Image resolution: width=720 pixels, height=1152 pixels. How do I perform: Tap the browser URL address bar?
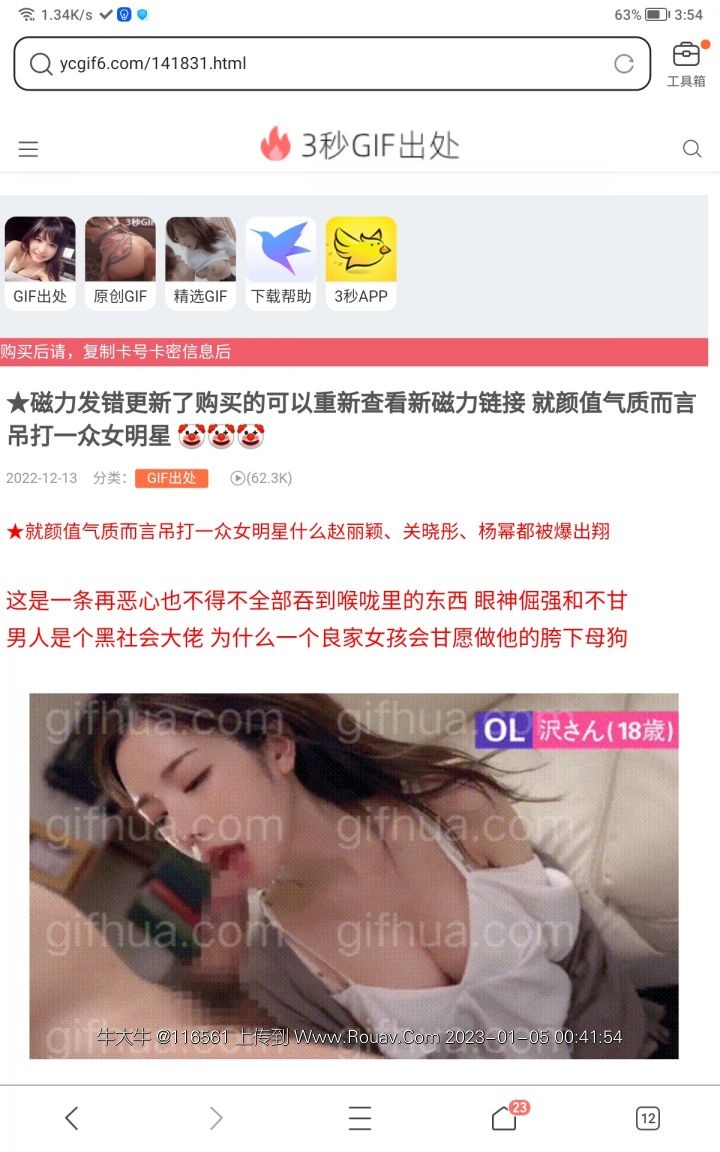pyautogui.click(x=320, y=64)
